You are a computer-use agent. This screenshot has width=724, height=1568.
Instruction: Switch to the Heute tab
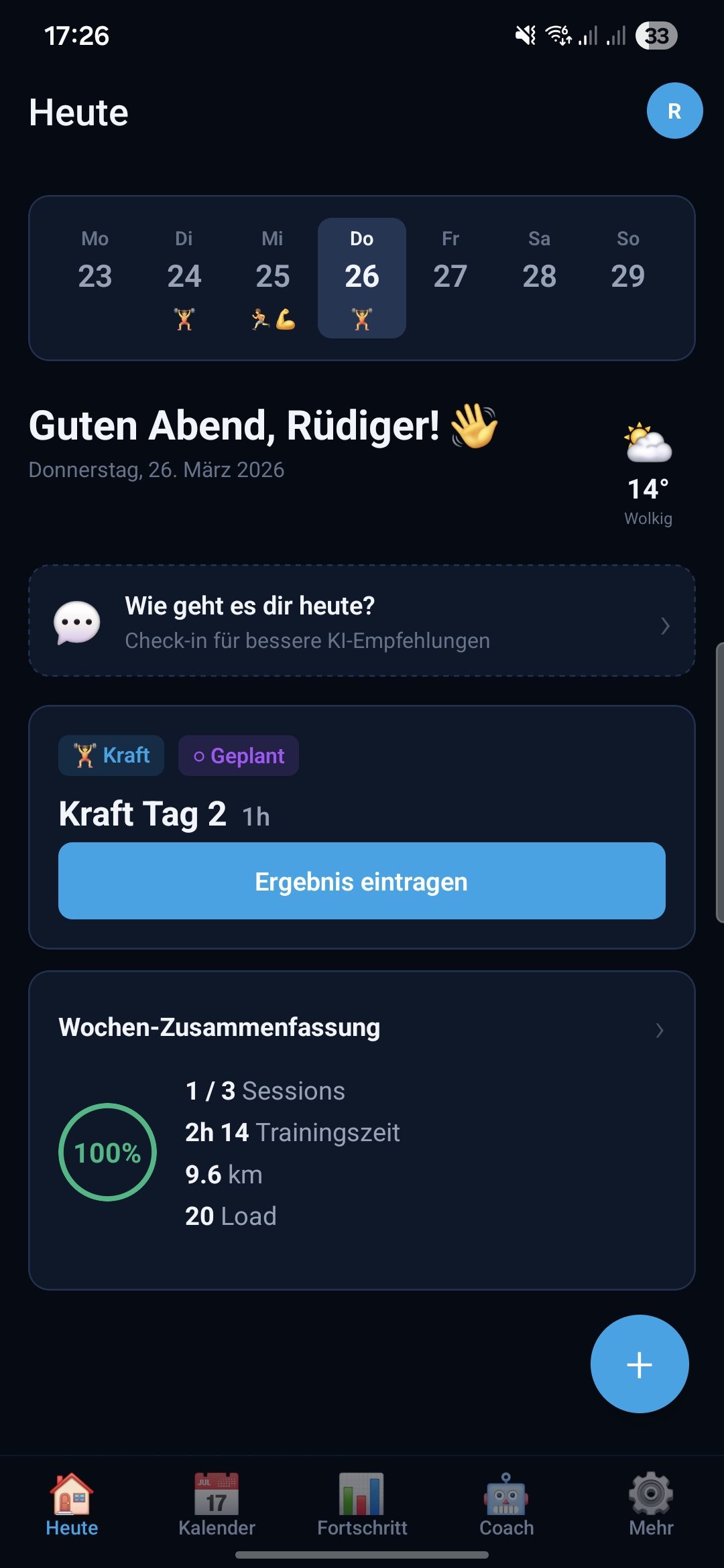point(72,1505)
